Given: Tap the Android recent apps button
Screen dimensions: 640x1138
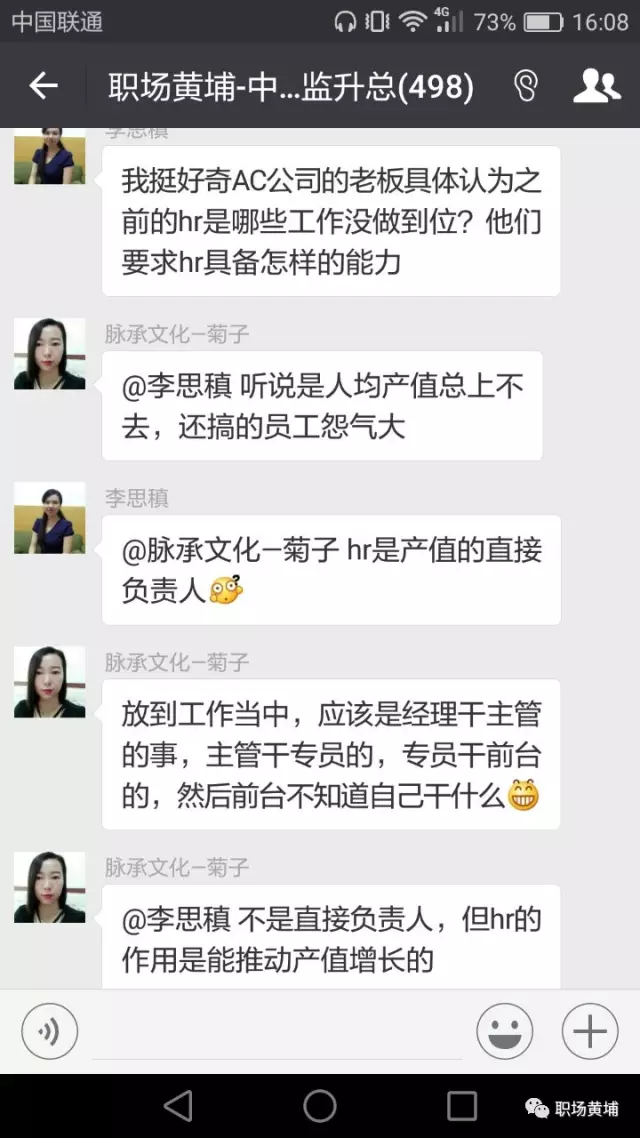Looking at the screenshot, I should point(462,1105).
